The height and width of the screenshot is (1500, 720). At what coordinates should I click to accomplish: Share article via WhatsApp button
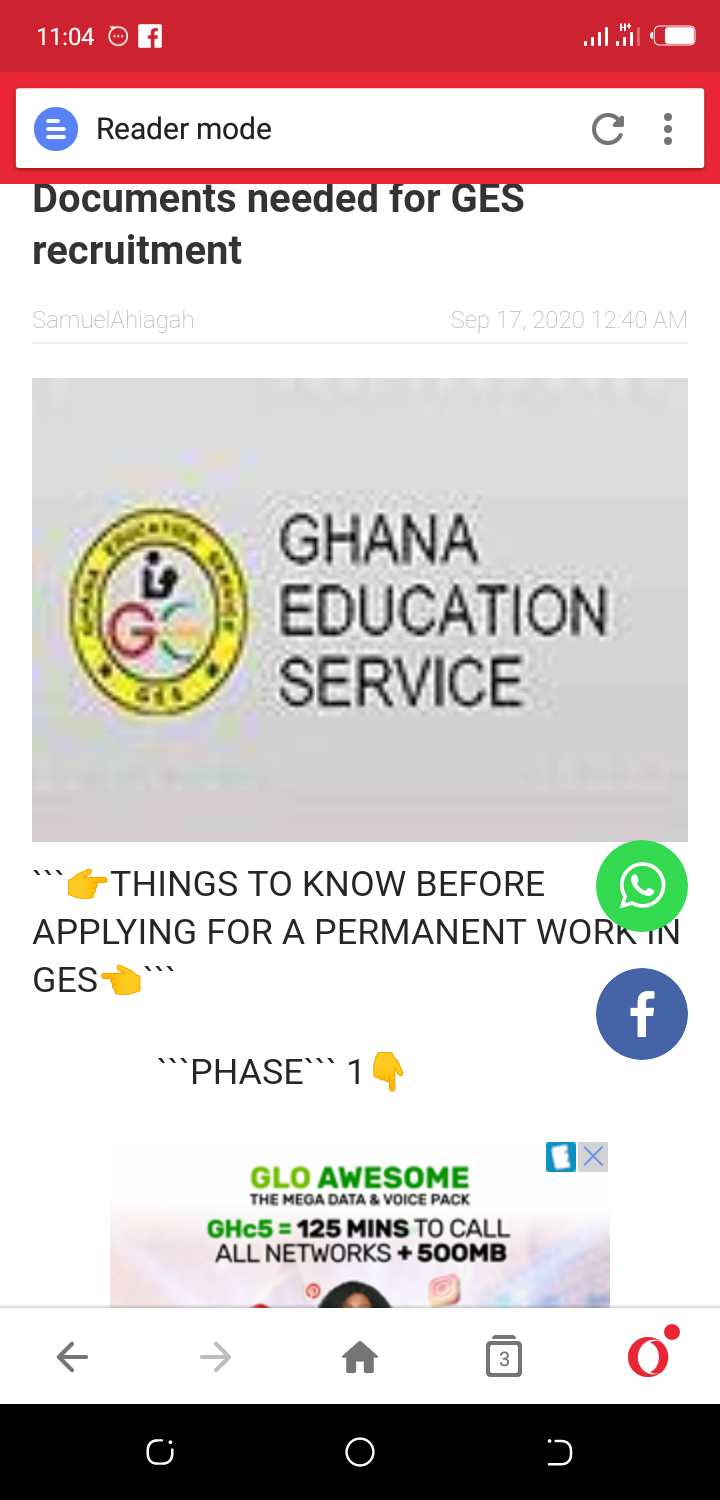click(x=642, y=886)
